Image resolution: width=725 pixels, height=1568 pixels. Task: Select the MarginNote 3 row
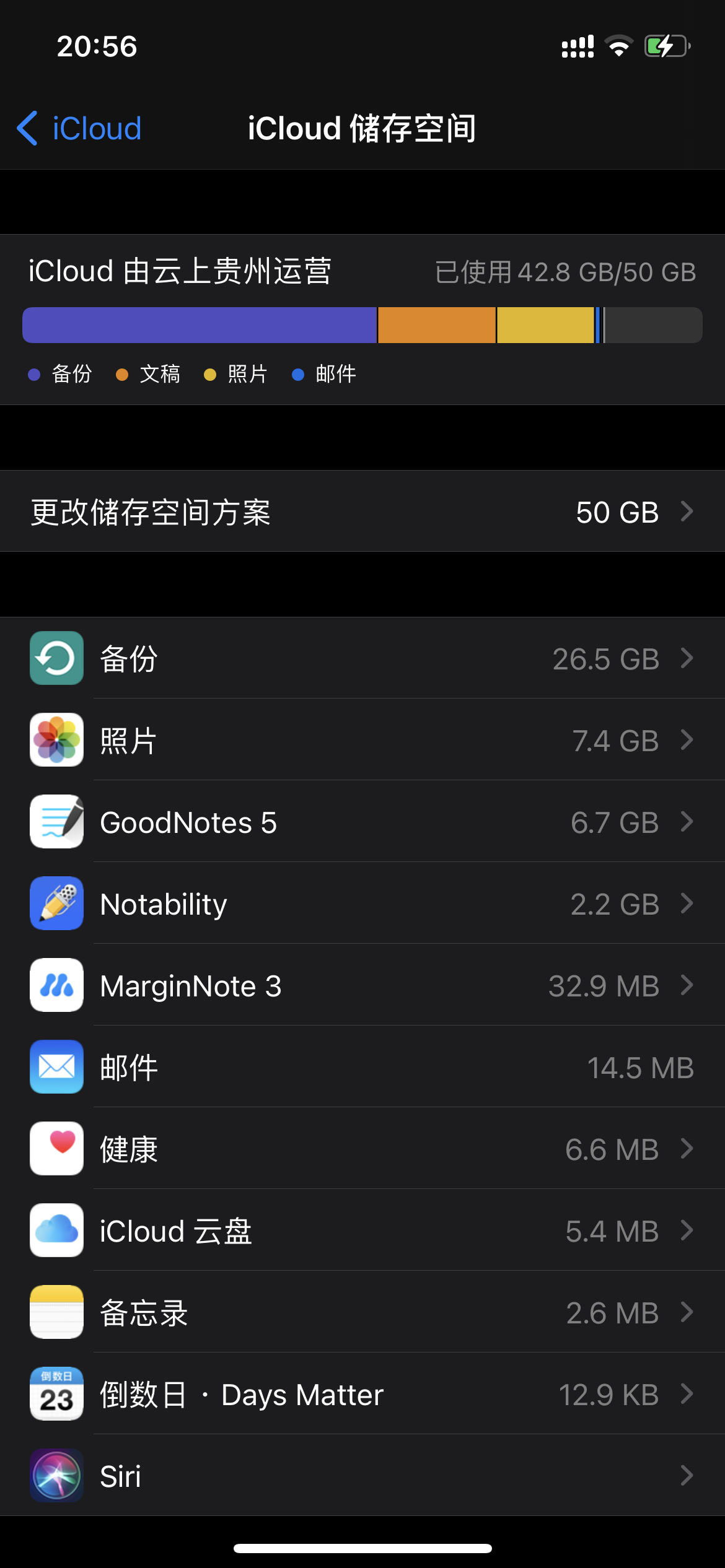click(362, 985)
